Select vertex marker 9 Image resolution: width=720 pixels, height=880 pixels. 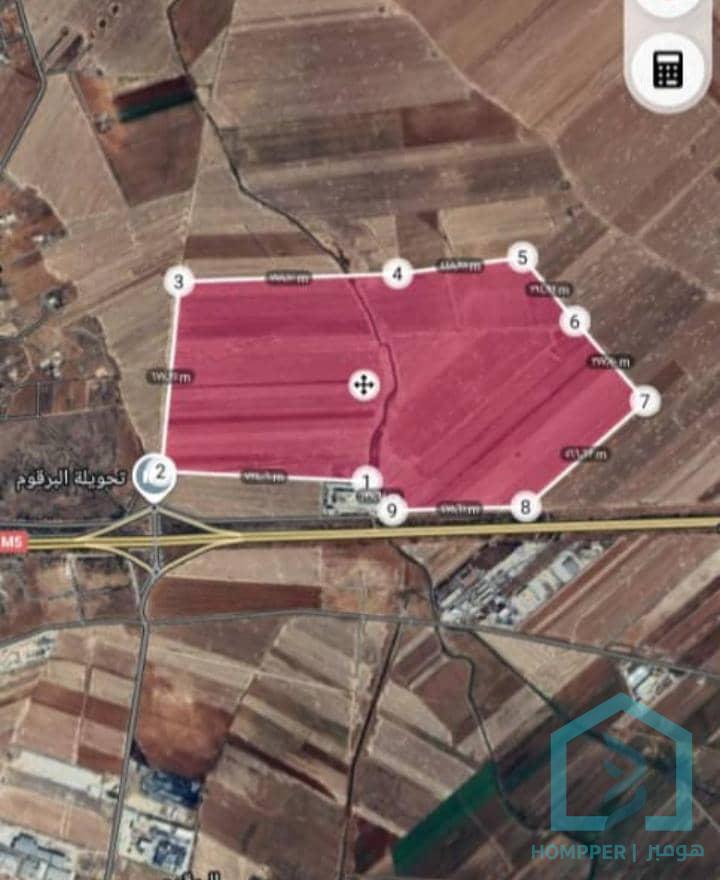point(391,512)
